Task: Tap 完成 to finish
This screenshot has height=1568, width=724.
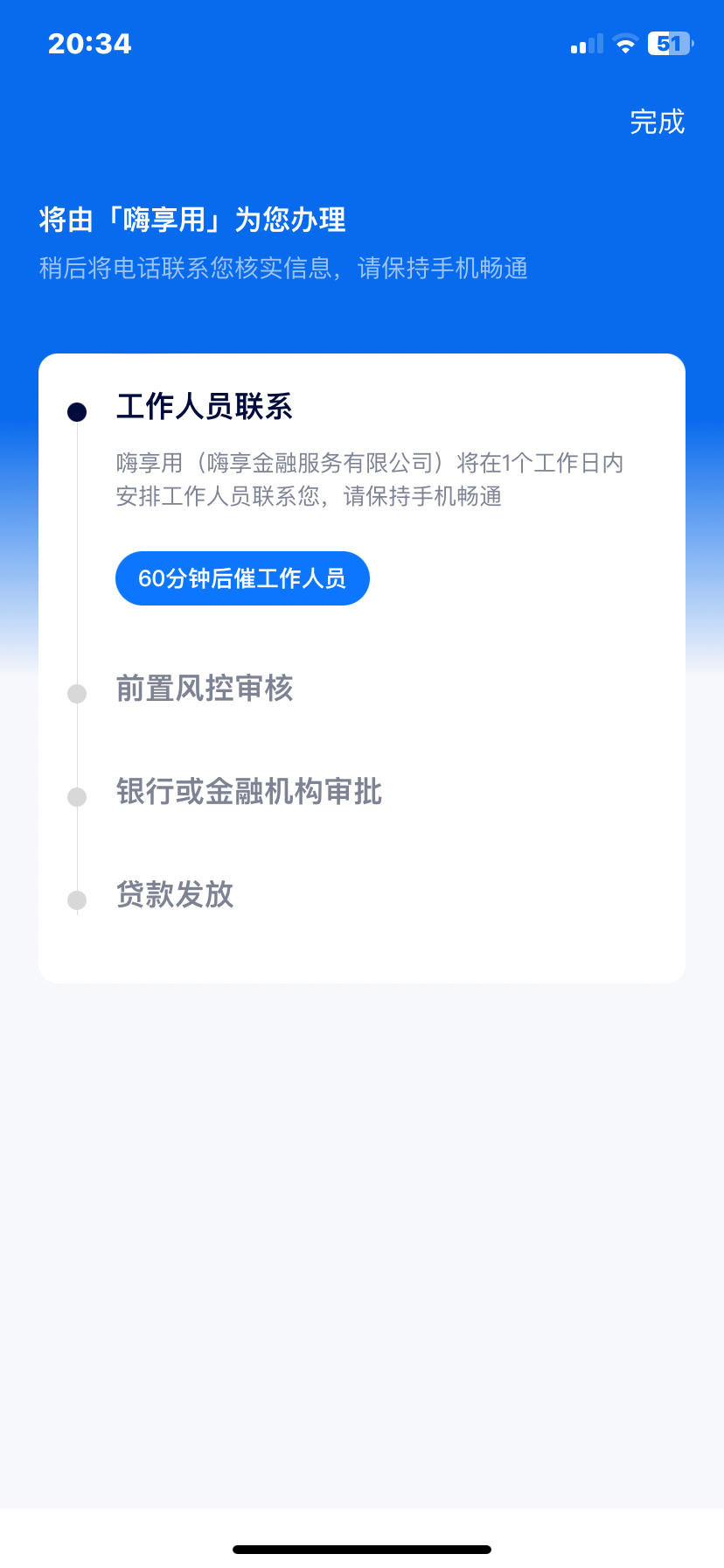Action: [x=657, y=122]
